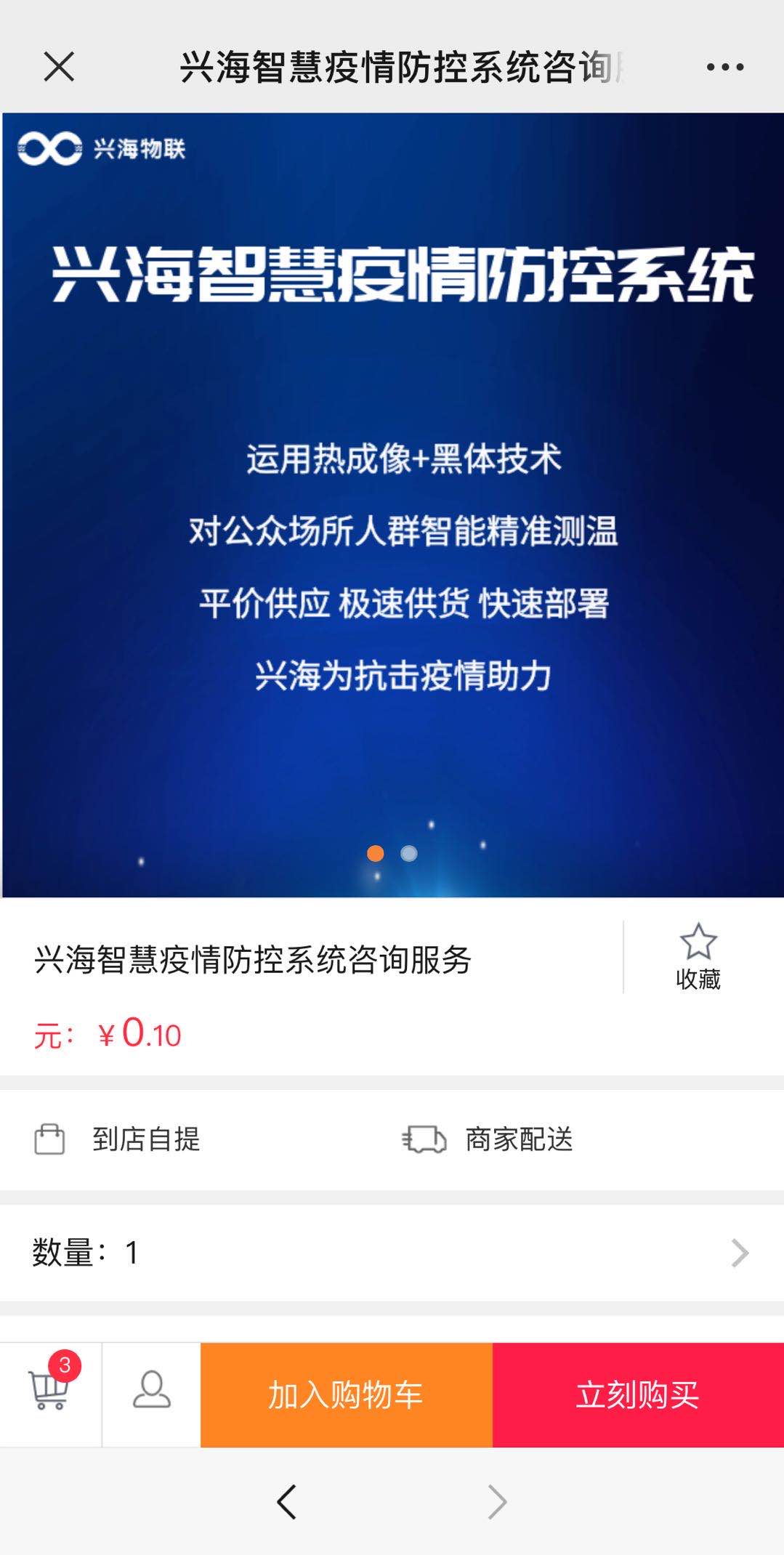Tap 立刻购买 to buy now

(x=638, y=1394)
